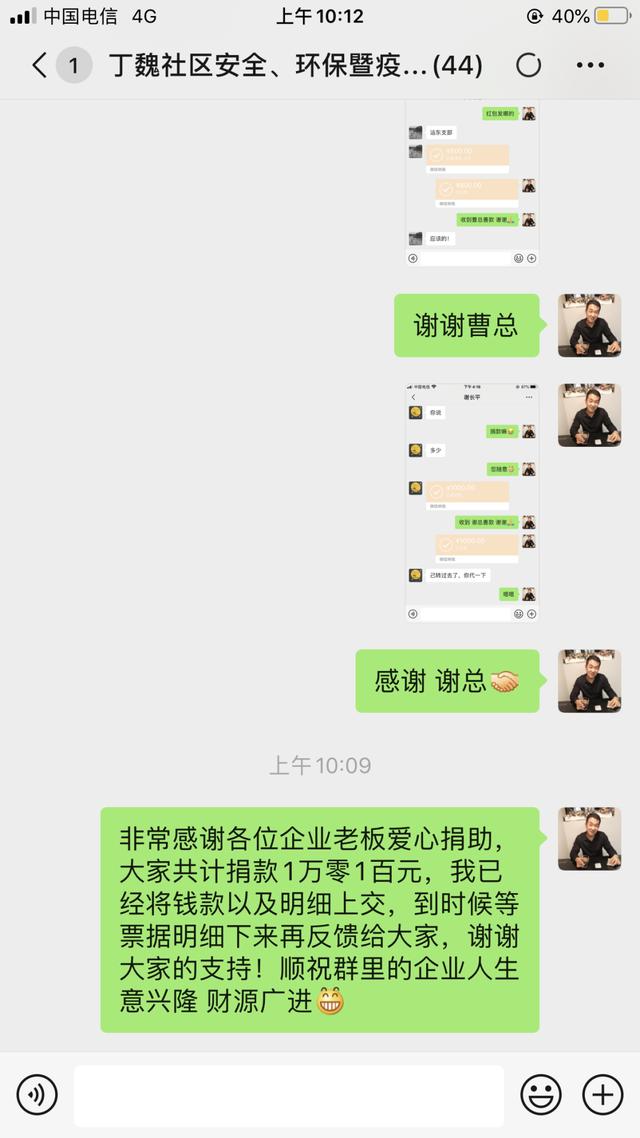Open the emoji picker

click(x=540, y=1095)
